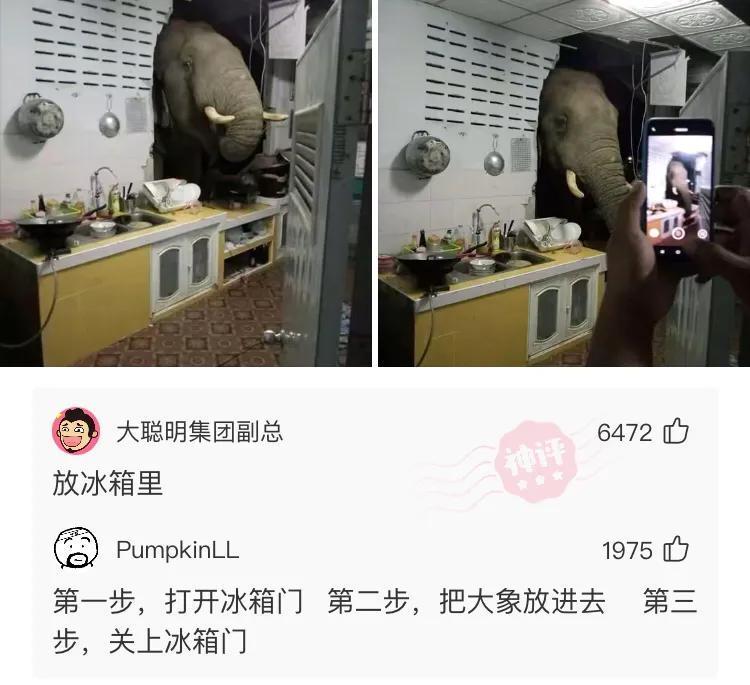Like 大聪明集团副总's comment
The width and height of the screenshot is (750, 685).
(677, 432)
